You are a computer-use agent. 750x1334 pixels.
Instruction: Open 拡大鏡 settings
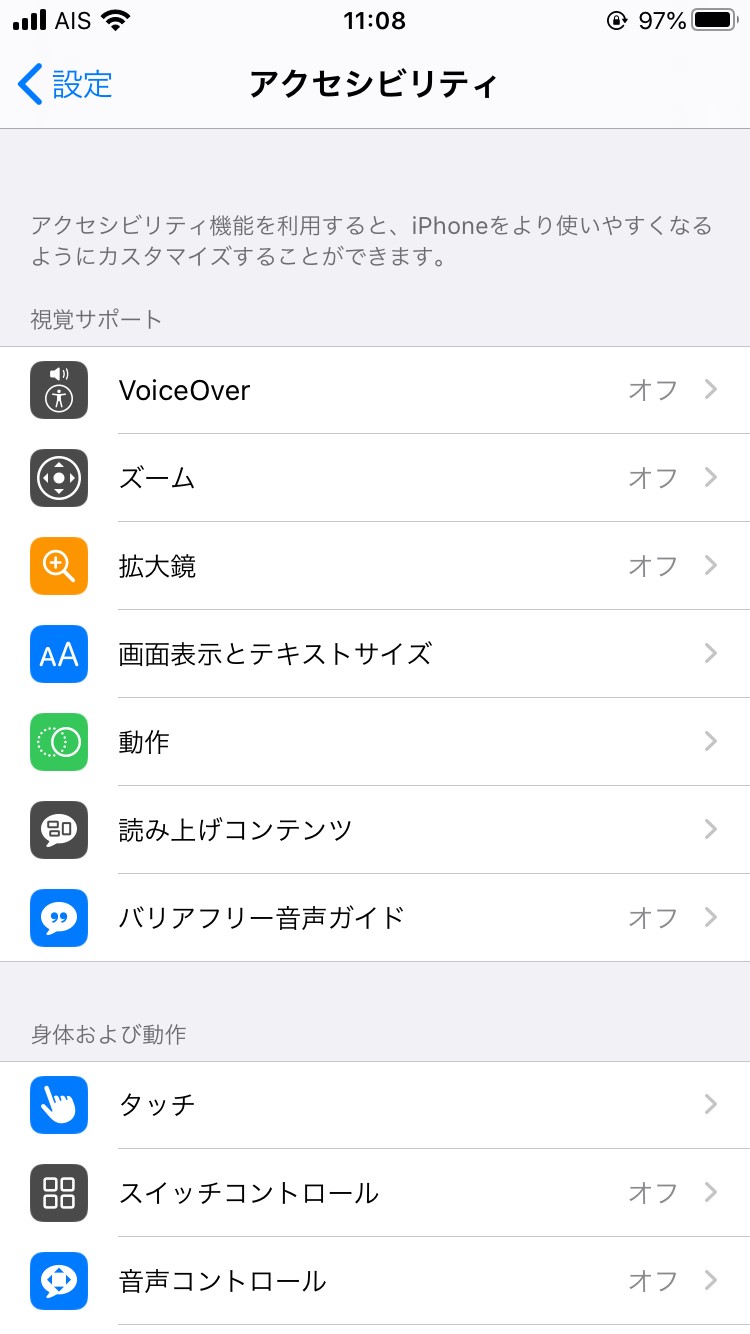[375, 566]
